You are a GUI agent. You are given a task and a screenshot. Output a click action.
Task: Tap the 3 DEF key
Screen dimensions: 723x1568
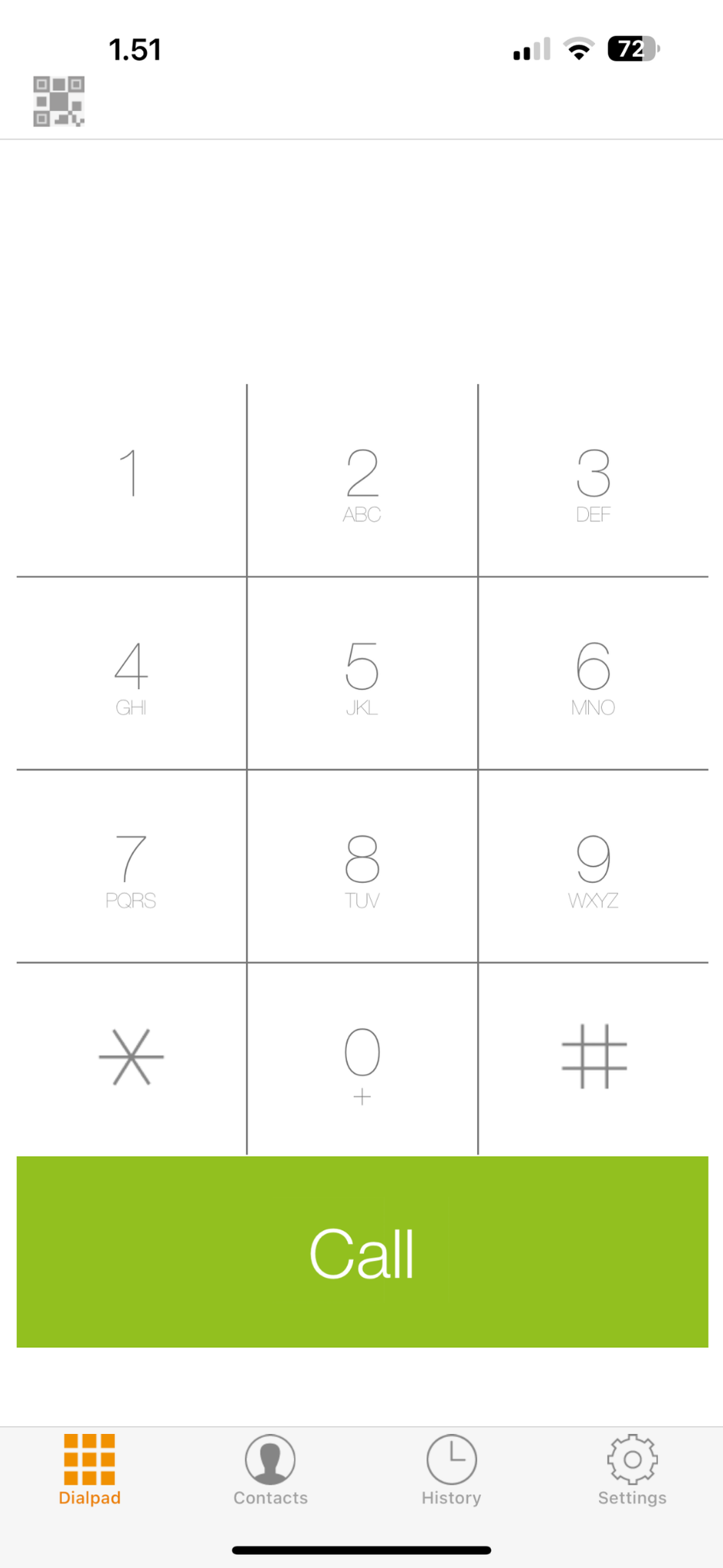coord(594,480)
